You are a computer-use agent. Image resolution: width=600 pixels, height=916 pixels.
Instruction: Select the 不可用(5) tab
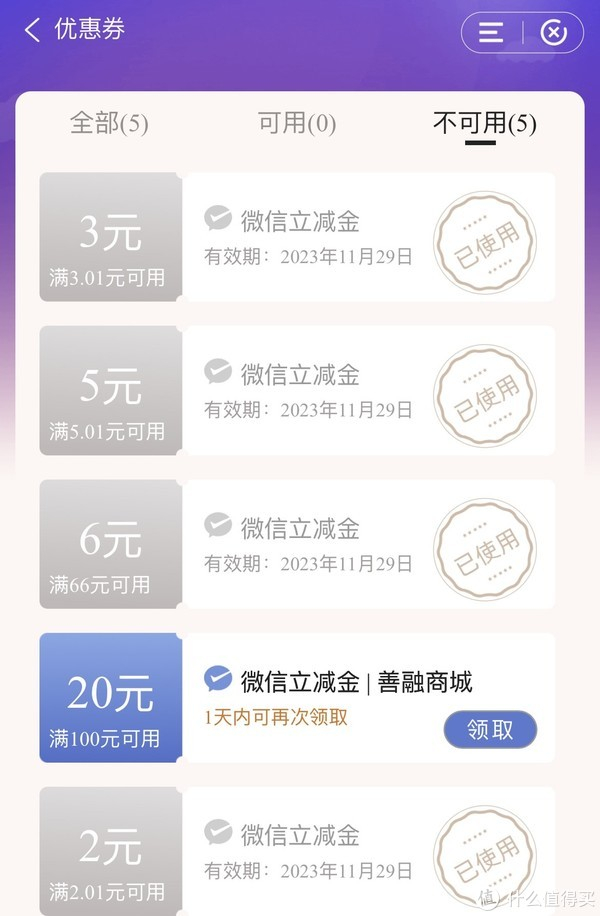tap(484, 123)
